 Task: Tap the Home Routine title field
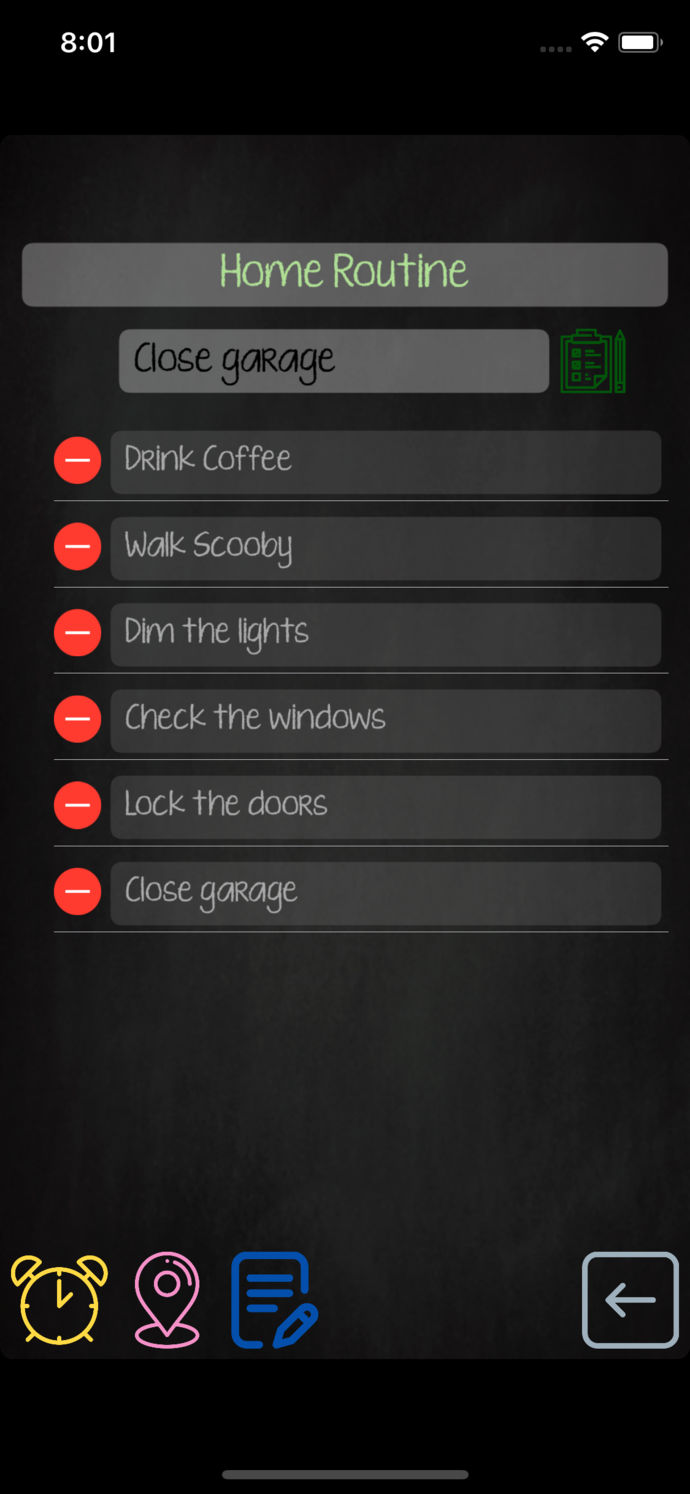point(344,274)
